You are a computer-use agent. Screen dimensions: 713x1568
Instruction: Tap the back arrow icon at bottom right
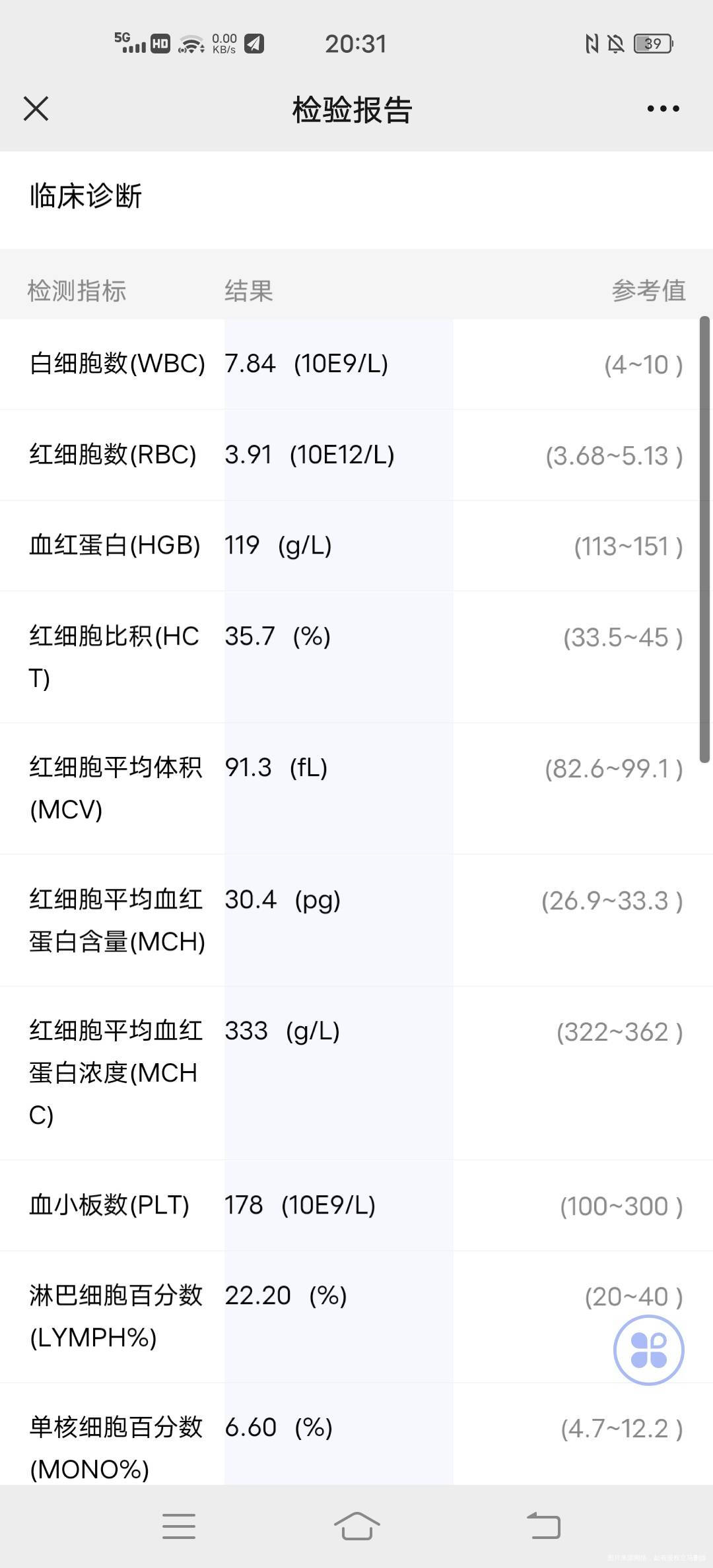(541, 1525)
